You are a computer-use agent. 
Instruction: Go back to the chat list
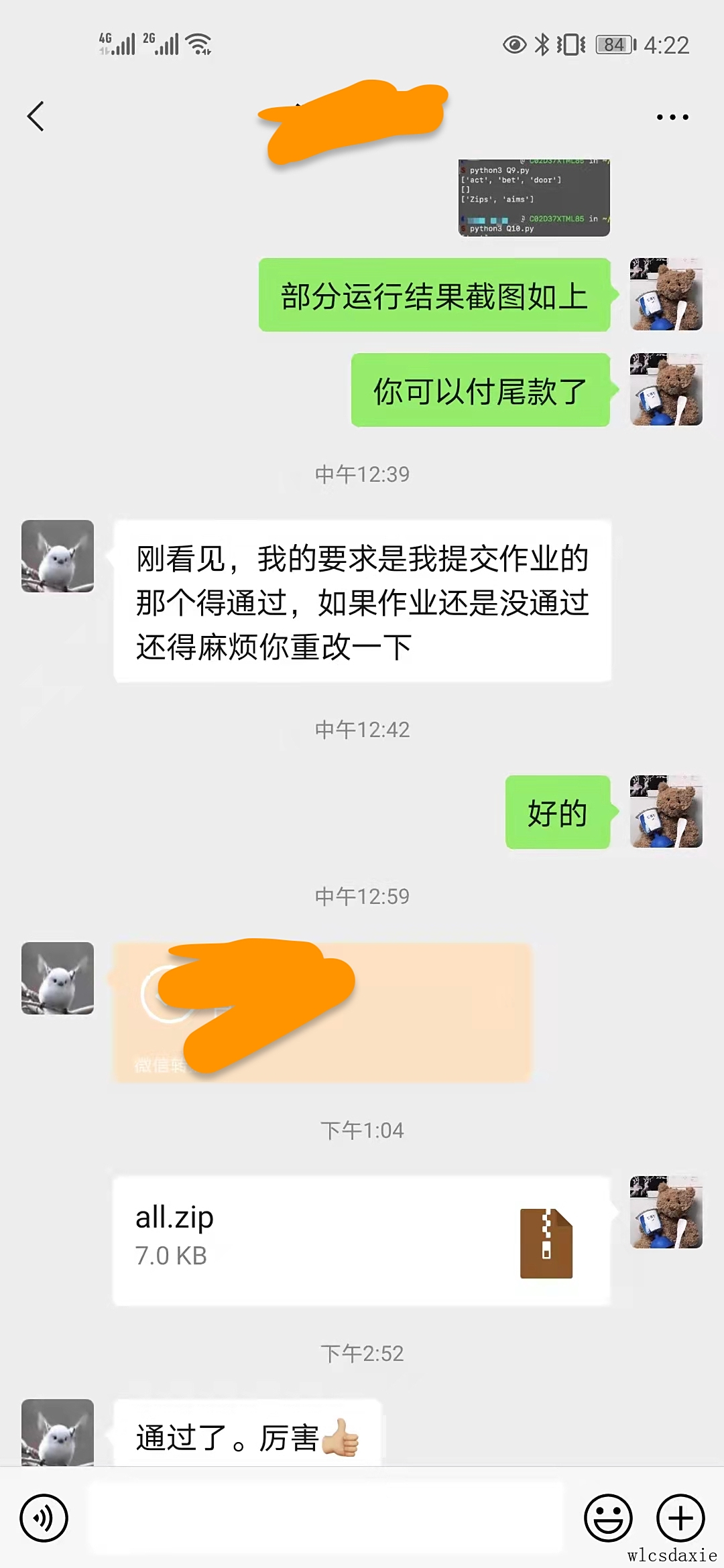(x=36, y=117)
